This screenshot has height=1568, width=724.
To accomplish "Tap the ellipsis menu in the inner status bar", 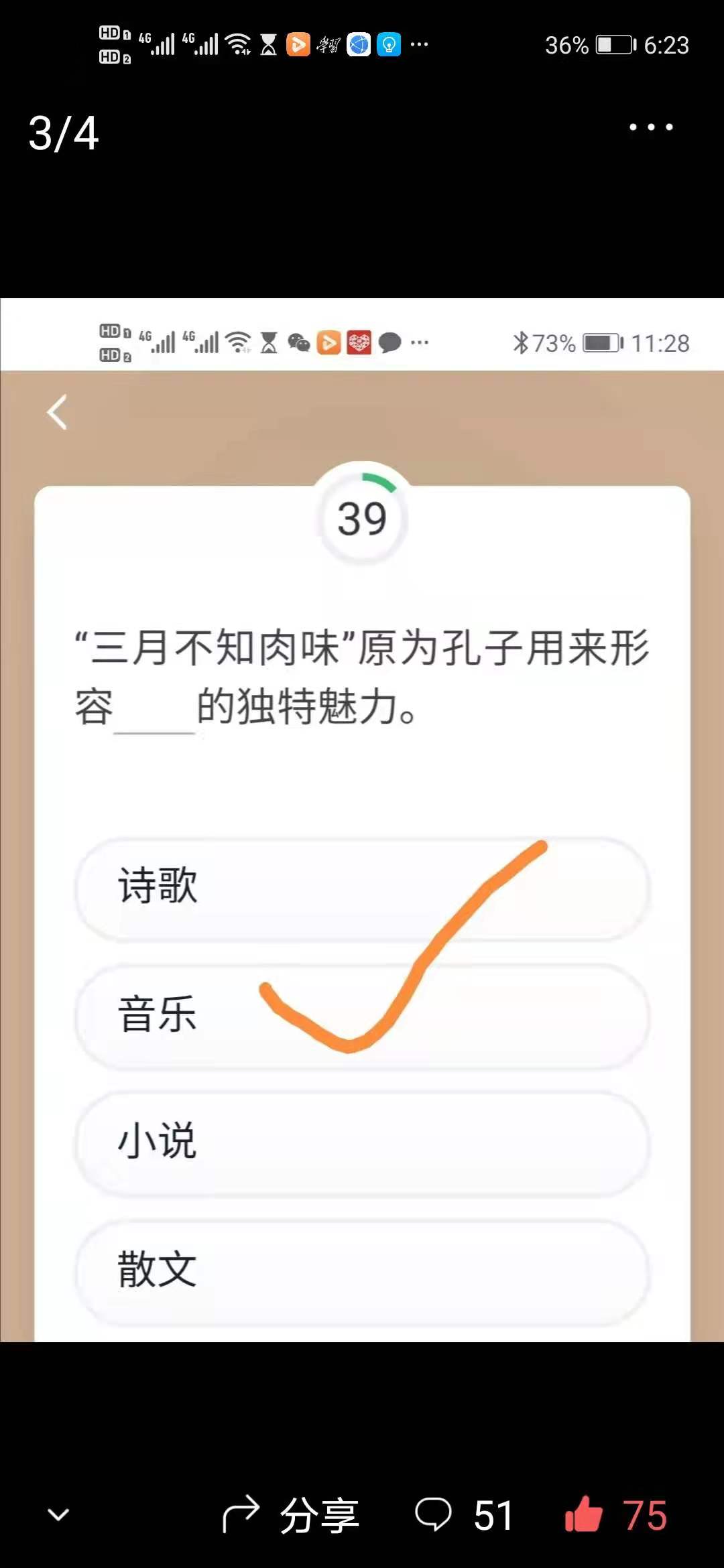I will click(x=418, y=342).
